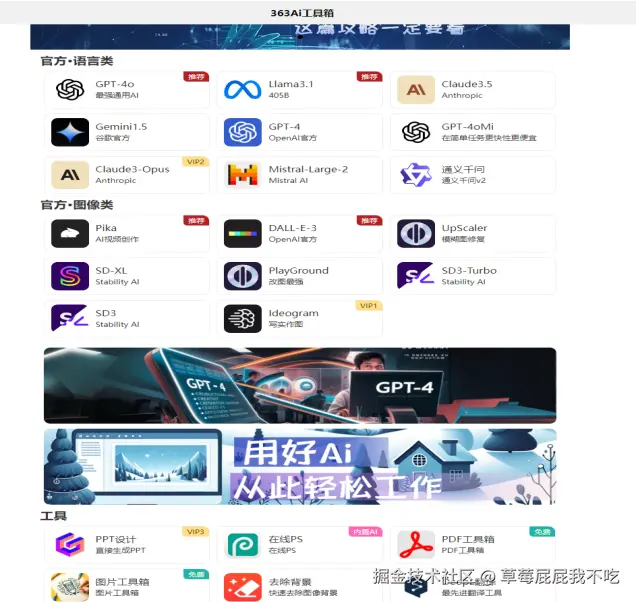This screenshot has height=602, width=636.
Task: Open Claude3.5 by Anthropic
Action: [x=472, y=90]
